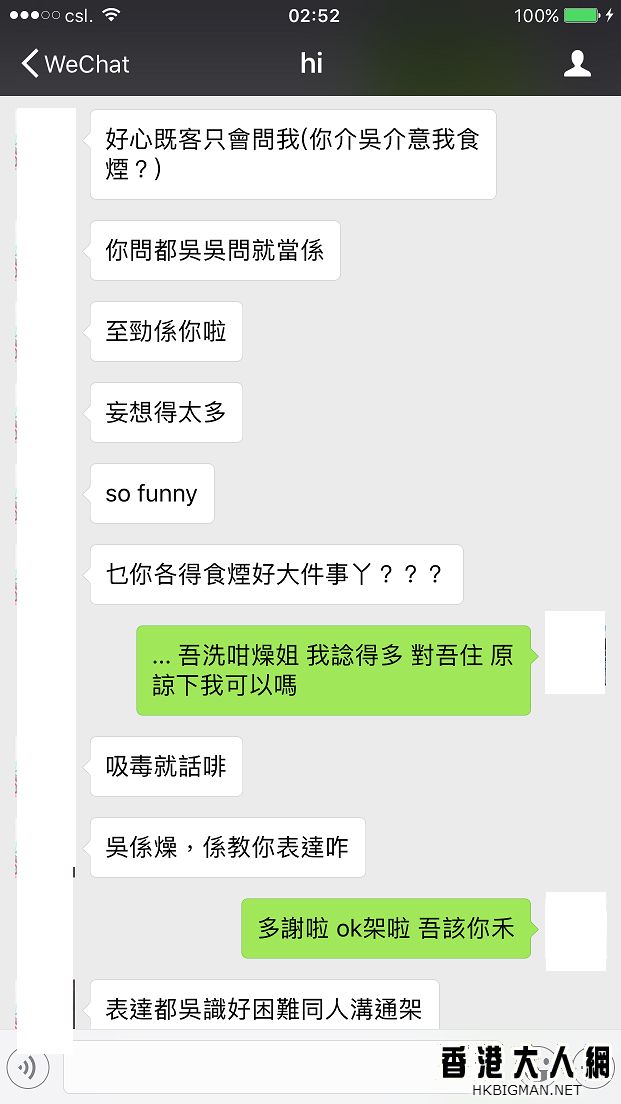Switch to voice message input
Screen dimensions: 621x1104
coord(27,1068)
